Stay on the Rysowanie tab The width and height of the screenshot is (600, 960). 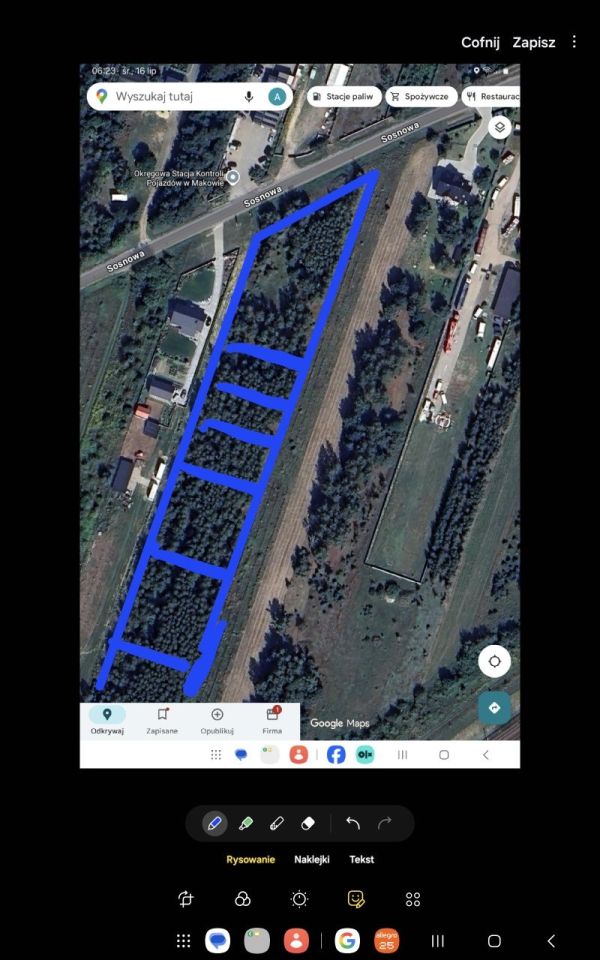pyautogui.click(x=250, y=859)
